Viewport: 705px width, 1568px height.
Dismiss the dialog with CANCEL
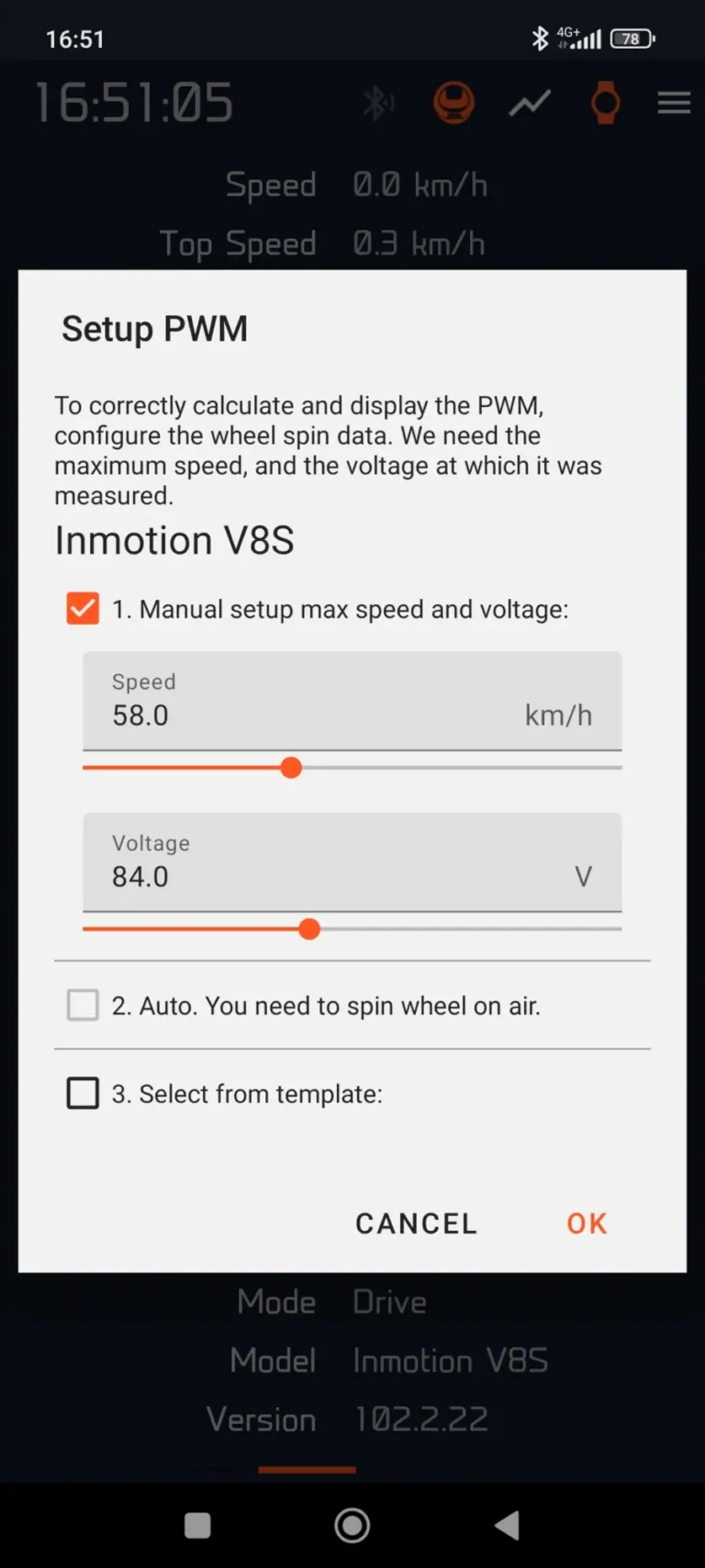tap(416, 1223)
